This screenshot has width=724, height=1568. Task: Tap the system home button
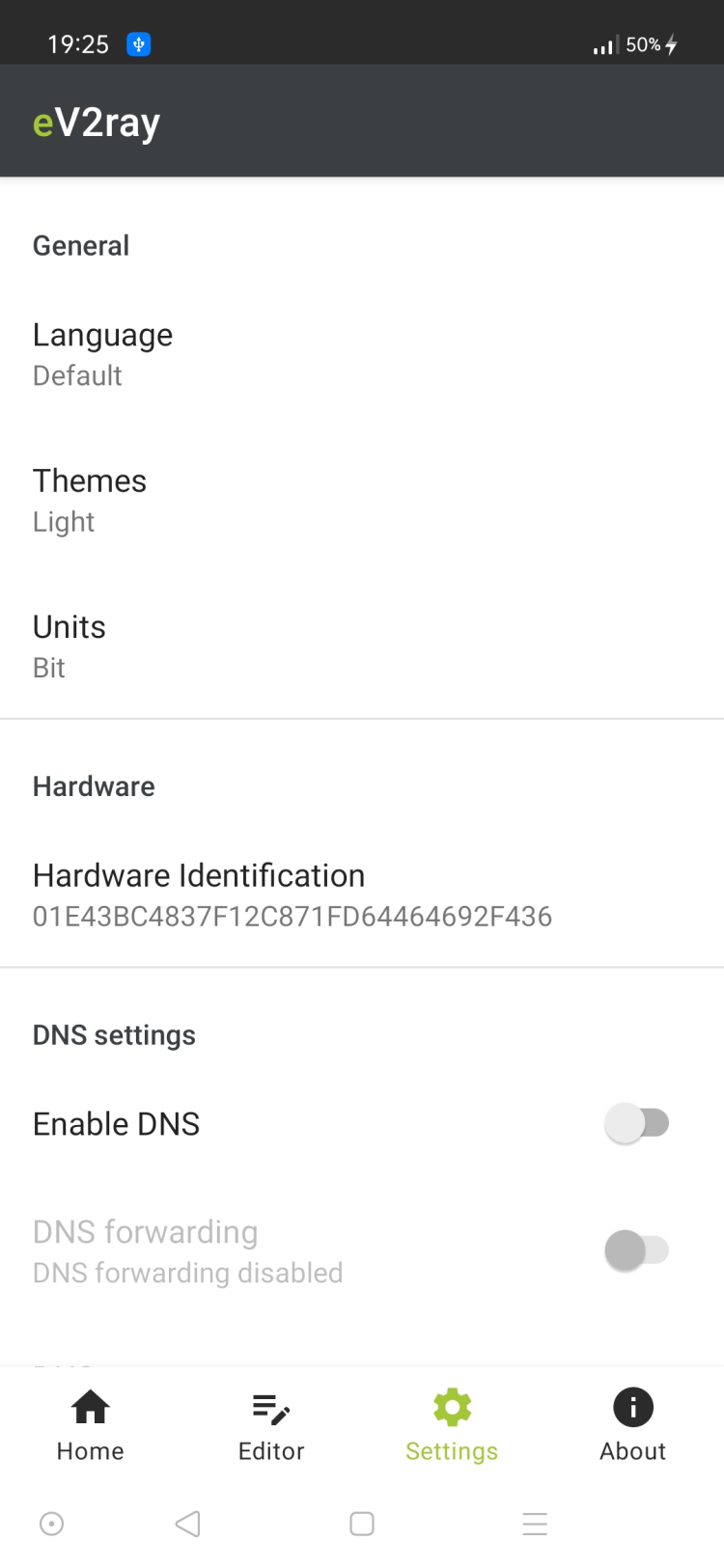(x=362, y=1524)
